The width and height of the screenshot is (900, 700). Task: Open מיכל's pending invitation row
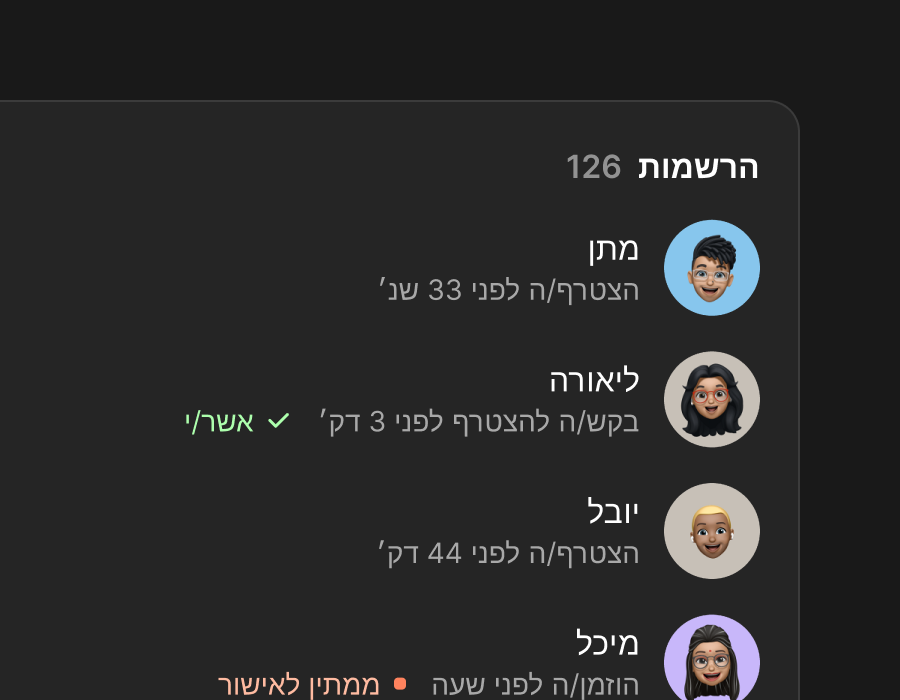click(520, 660)
